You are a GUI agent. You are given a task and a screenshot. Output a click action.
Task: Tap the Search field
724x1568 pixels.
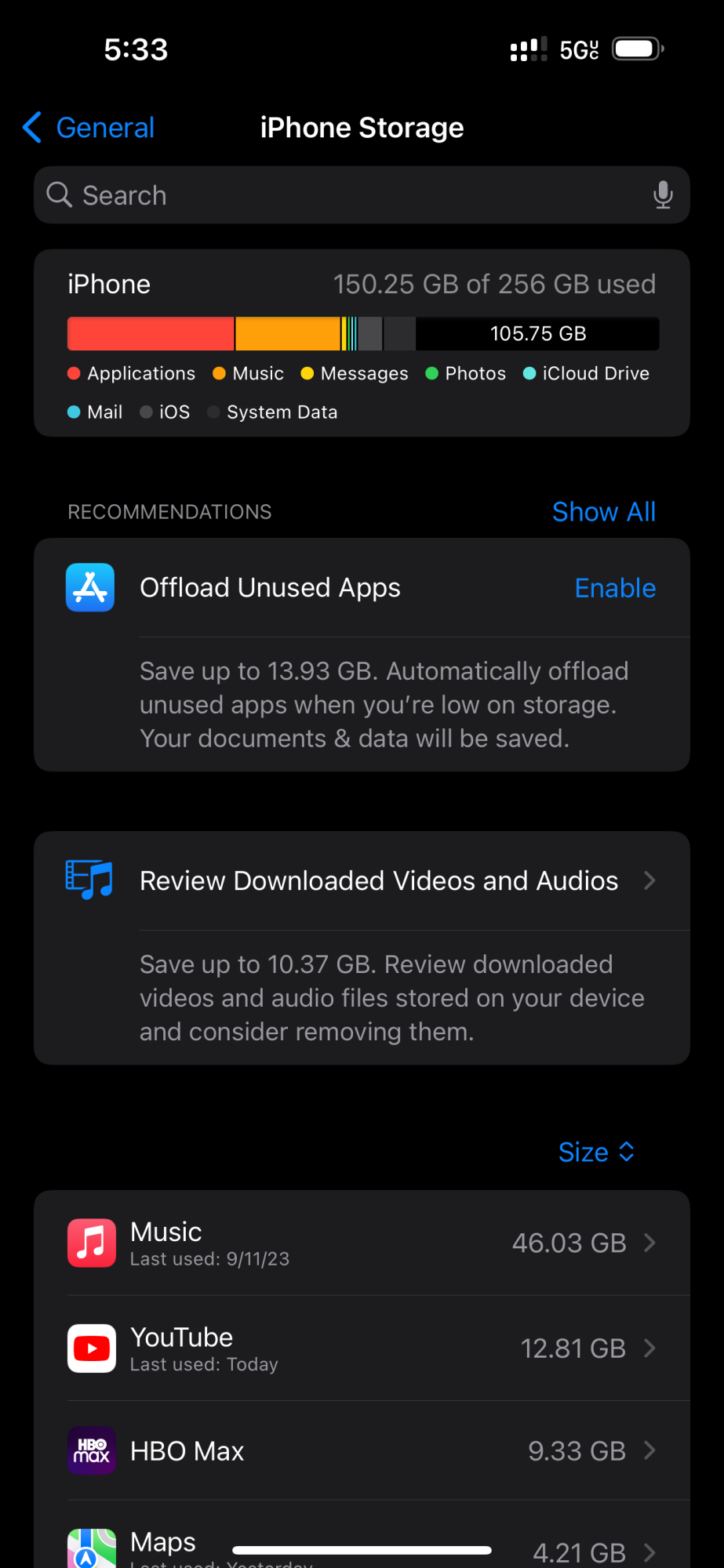[x=345, y=195]
